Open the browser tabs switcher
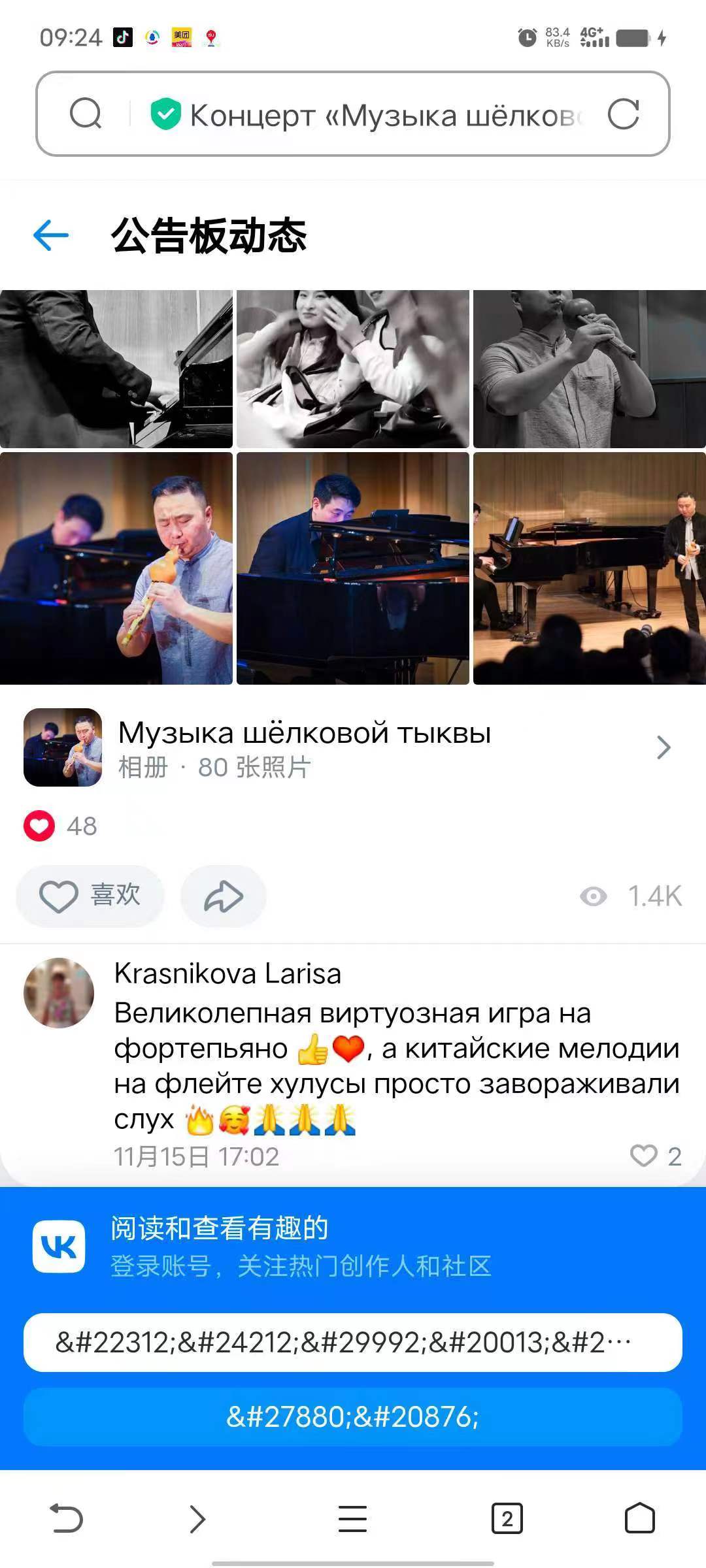 tap(507, 1518)
